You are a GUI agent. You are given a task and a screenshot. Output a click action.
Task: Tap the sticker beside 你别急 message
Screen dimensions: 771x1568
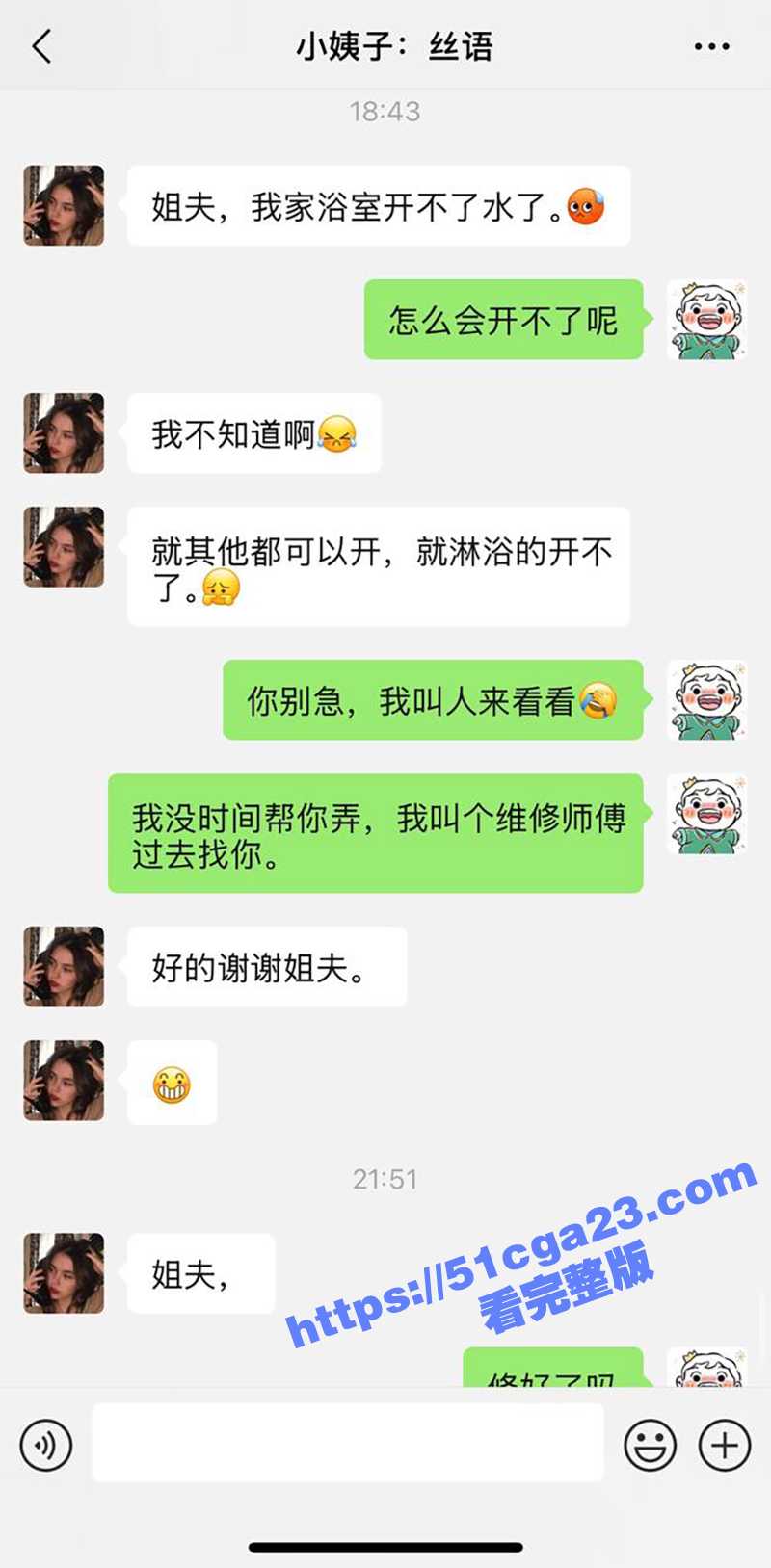pyautogui.click(x=706, y=702)
